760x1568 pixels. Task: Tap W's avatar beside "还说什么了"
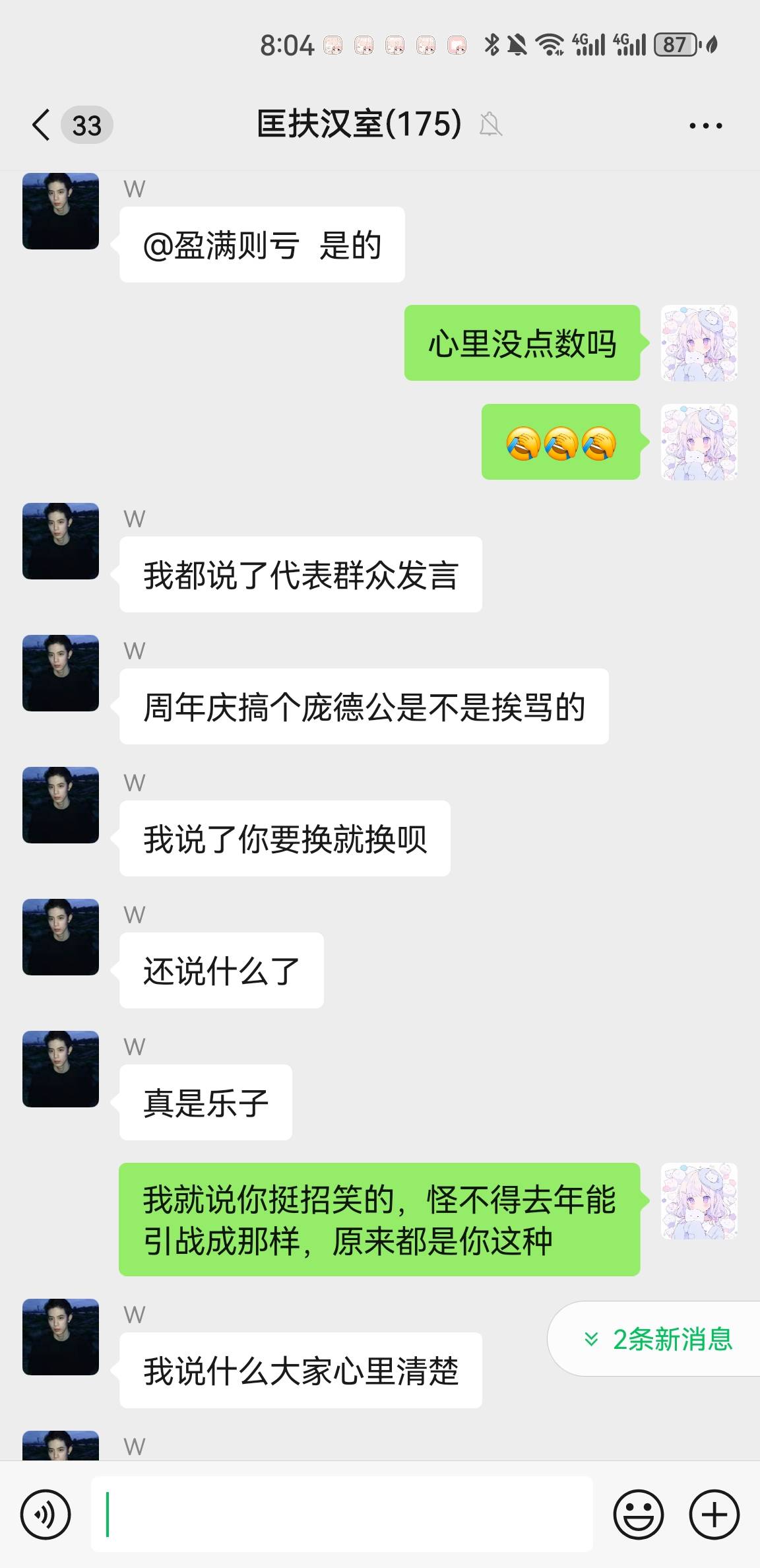(61, 937)
